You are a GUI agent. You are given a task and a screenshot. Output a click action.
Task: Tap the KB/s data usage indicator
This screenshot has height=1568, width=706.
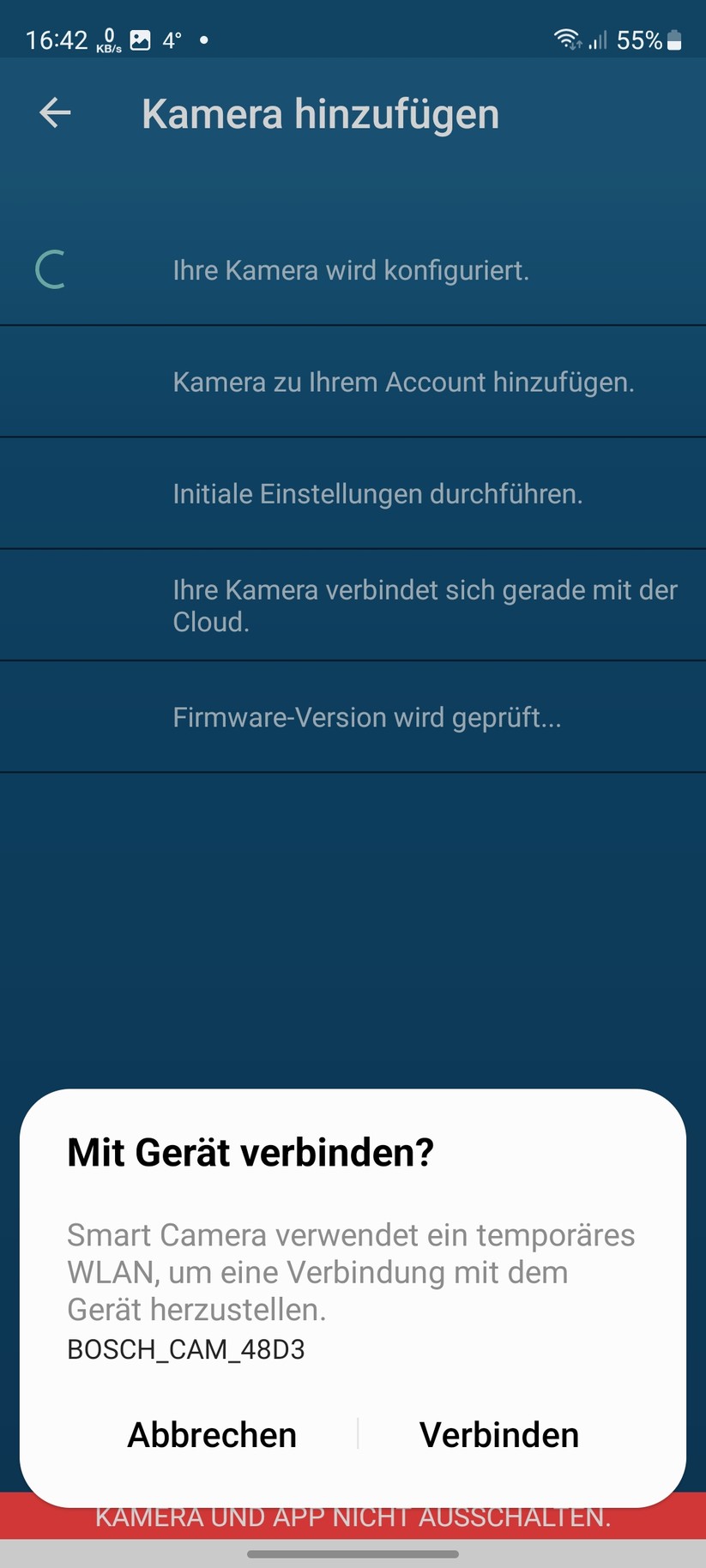coord(110,39)
